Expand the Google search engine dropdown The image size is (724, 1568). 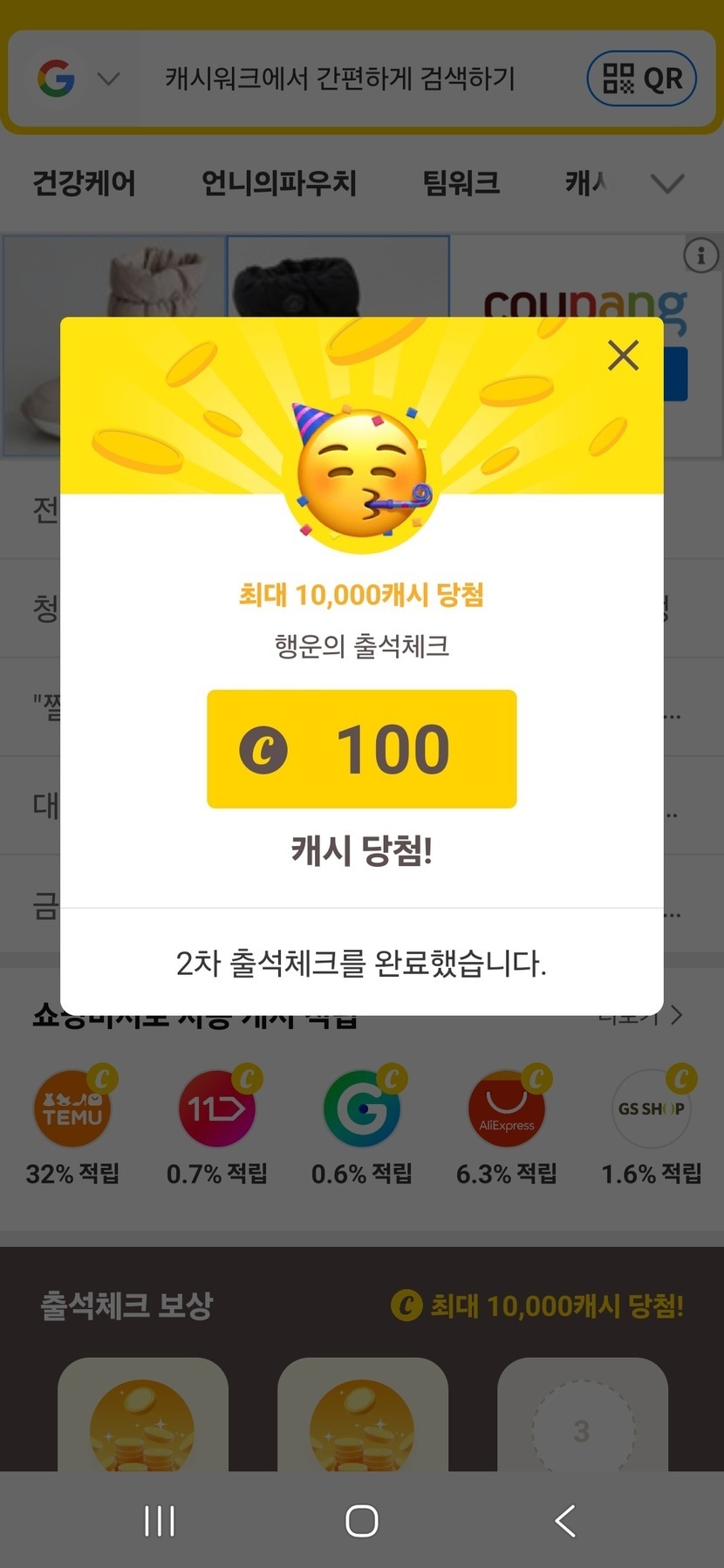tap(108, 79)
